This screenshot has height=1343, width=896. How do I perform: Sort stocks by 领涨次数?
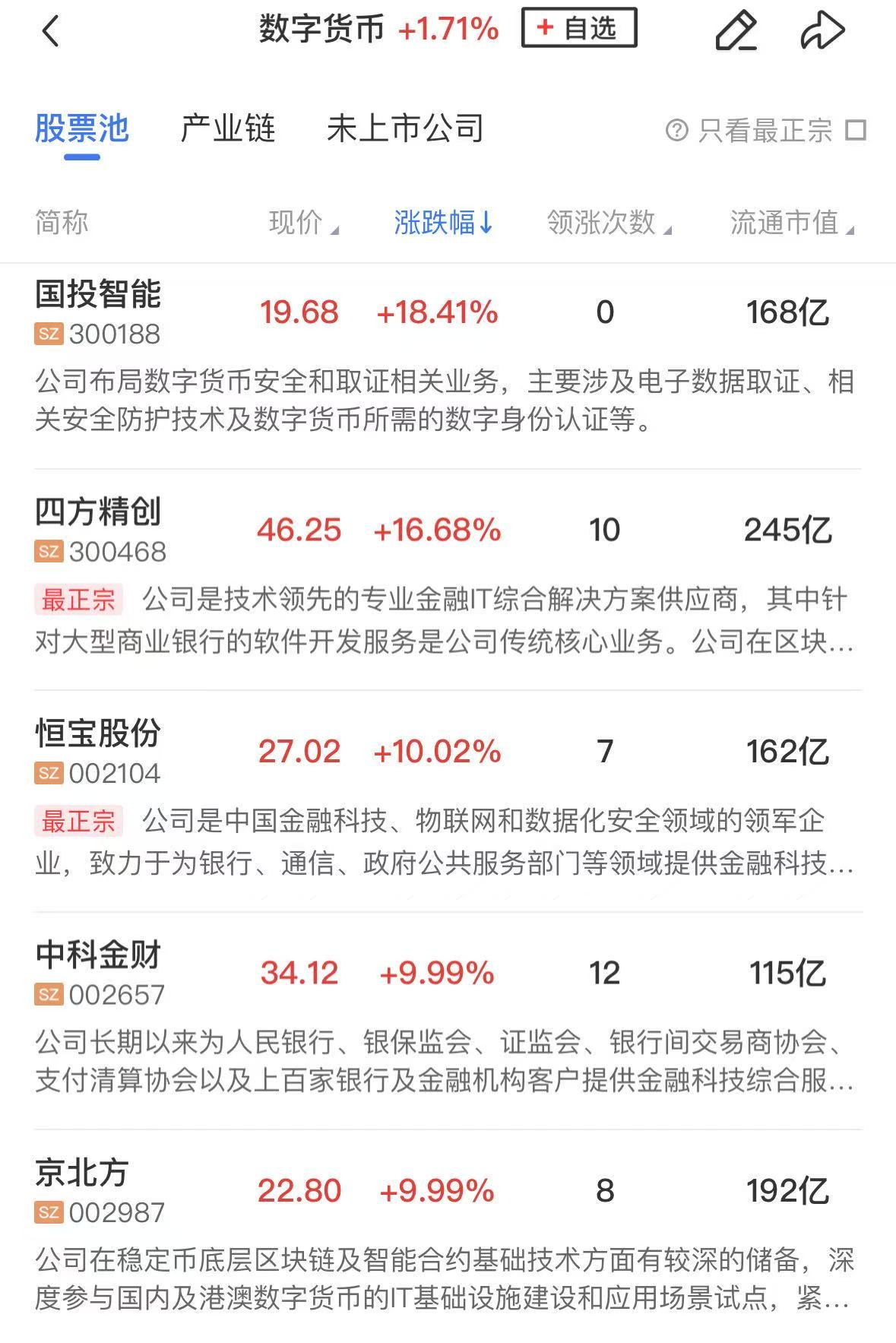[x=608, y=223]
